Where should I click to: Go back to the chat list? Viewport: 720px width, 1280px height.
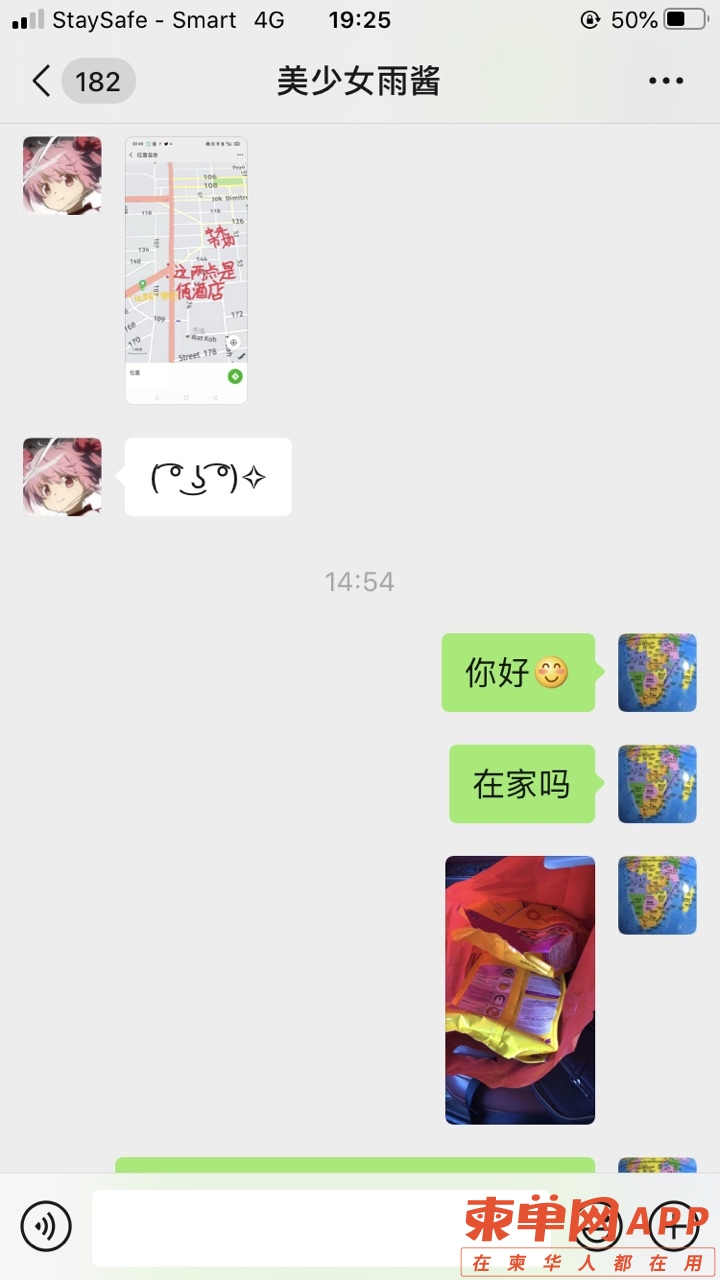(42, 81)
